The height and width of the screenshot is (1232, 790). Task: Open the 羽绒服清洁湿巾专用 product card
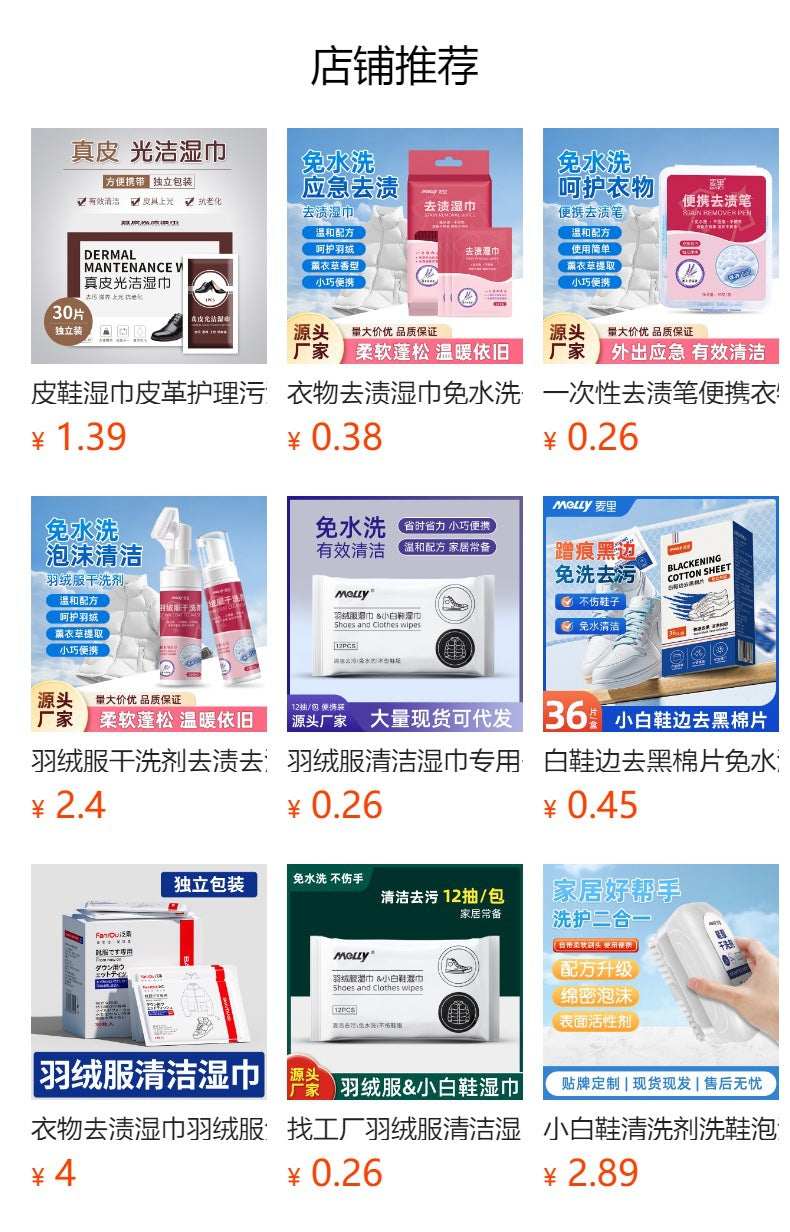[x=405, y=614]
